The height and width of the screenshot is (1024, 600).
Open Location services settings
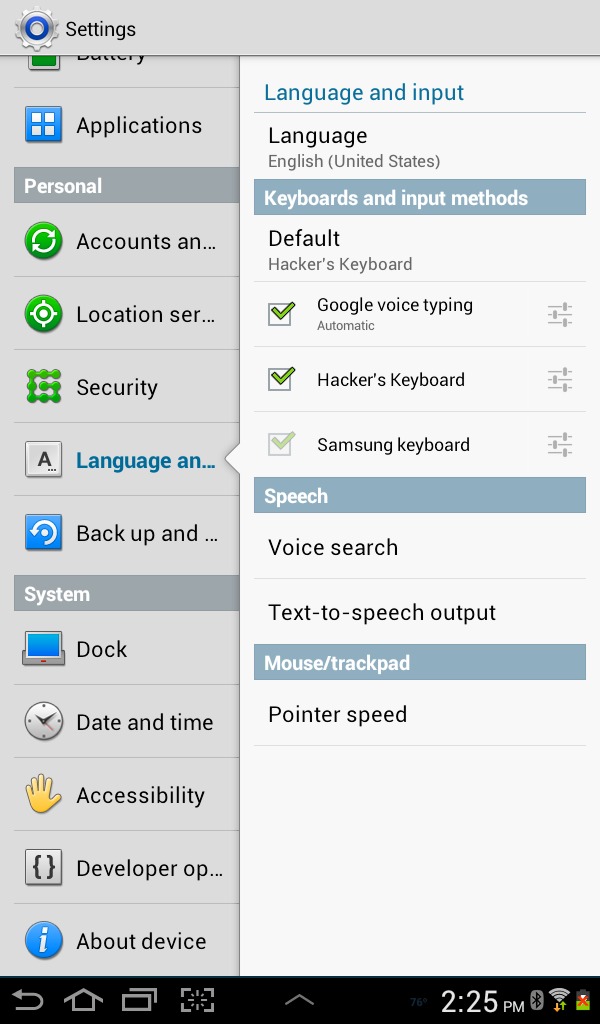[x=127, y=314]
